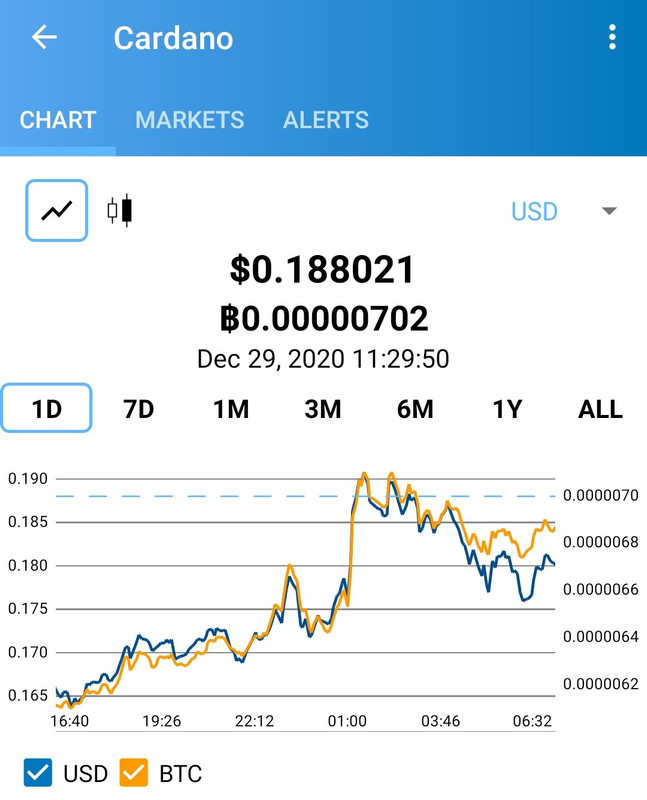Open the USD currency dropdown
Image resolution: width=647 pixels, height=800 pixels.
tap(563, 211)
